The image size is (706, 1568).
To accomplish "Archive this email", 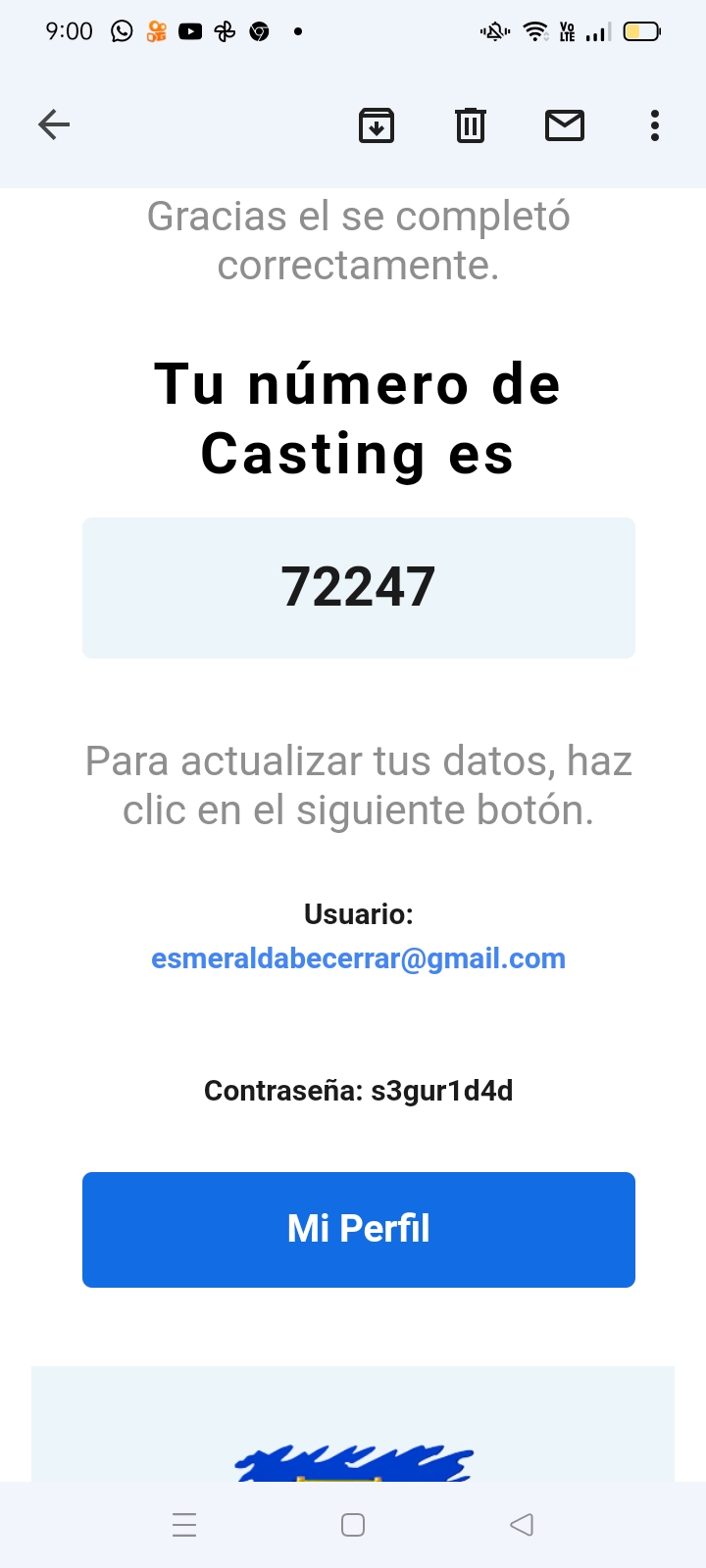I will tap(377, 125).
